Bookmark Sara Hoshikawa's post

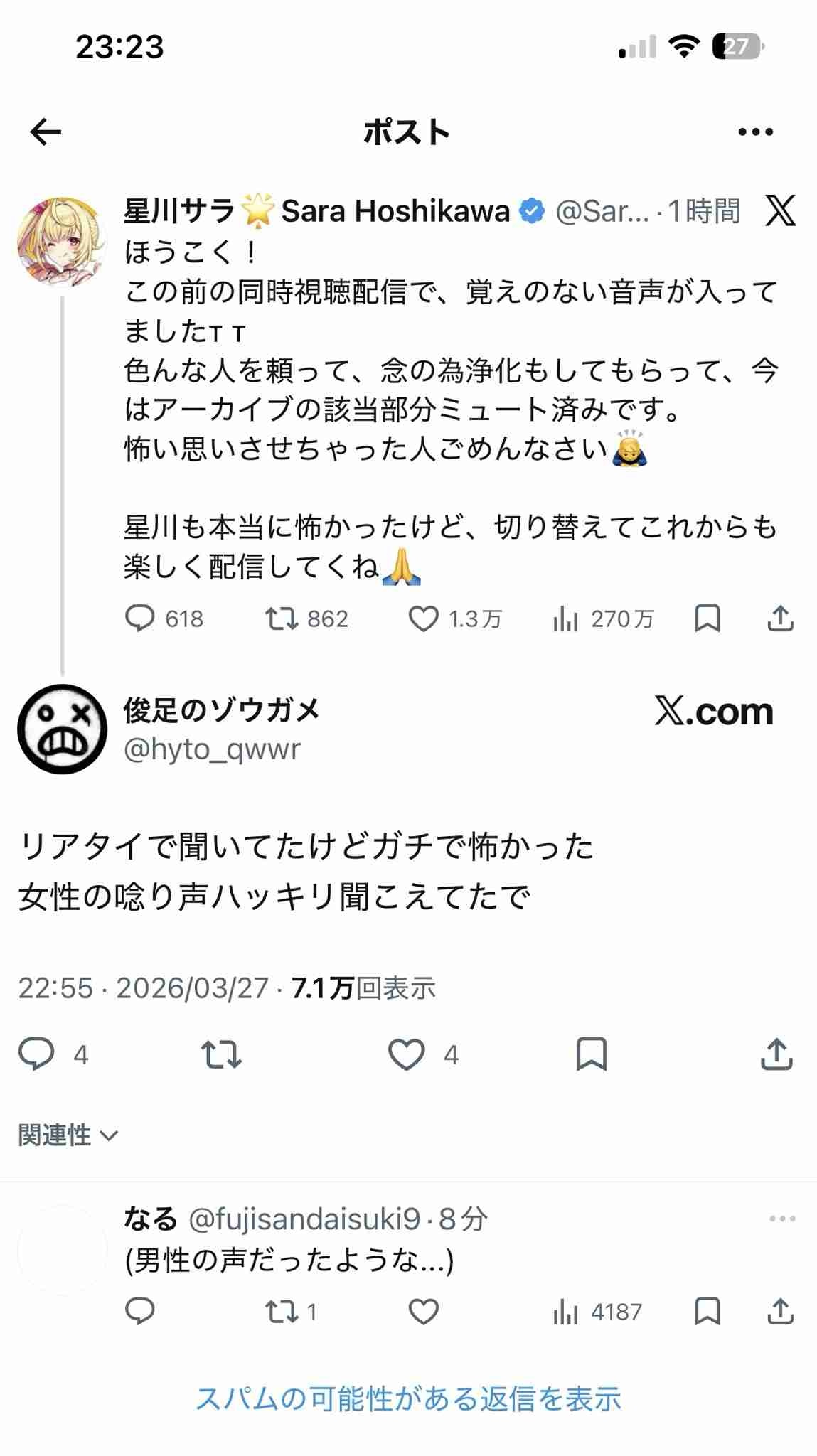pyautogui.click(x=707, y=619)
